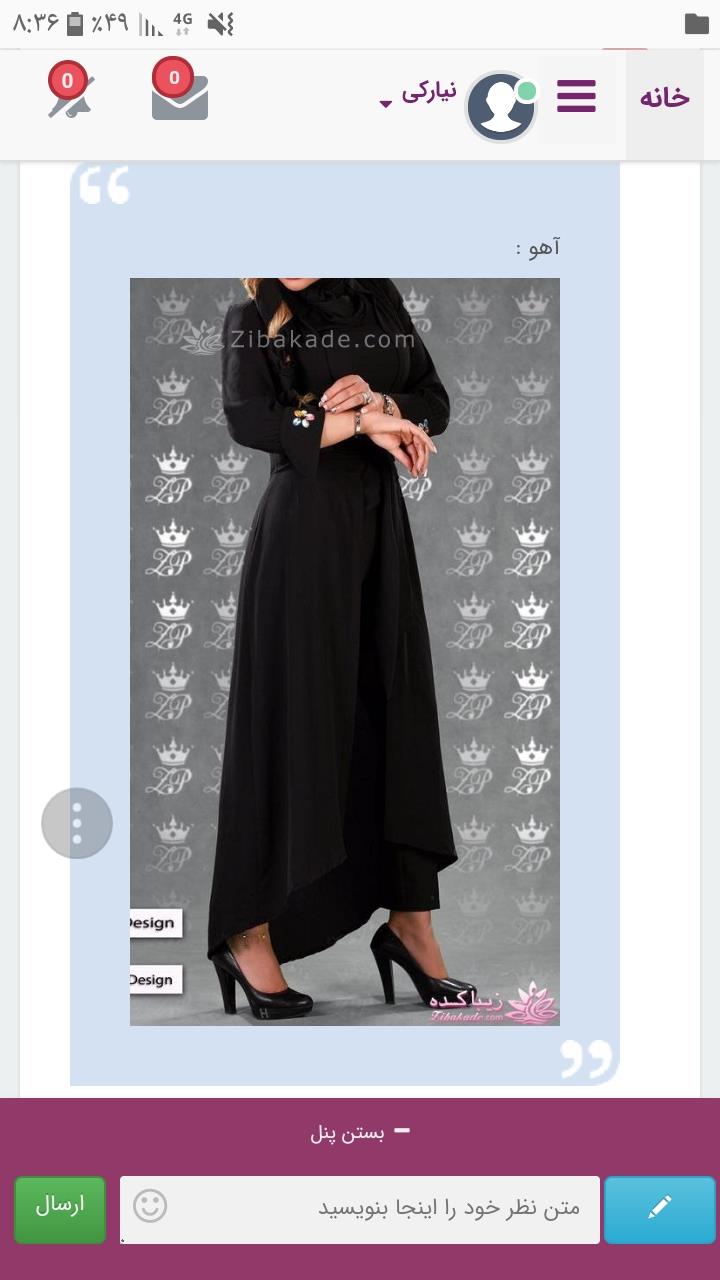Open the notifications bell

click(70, 95)
